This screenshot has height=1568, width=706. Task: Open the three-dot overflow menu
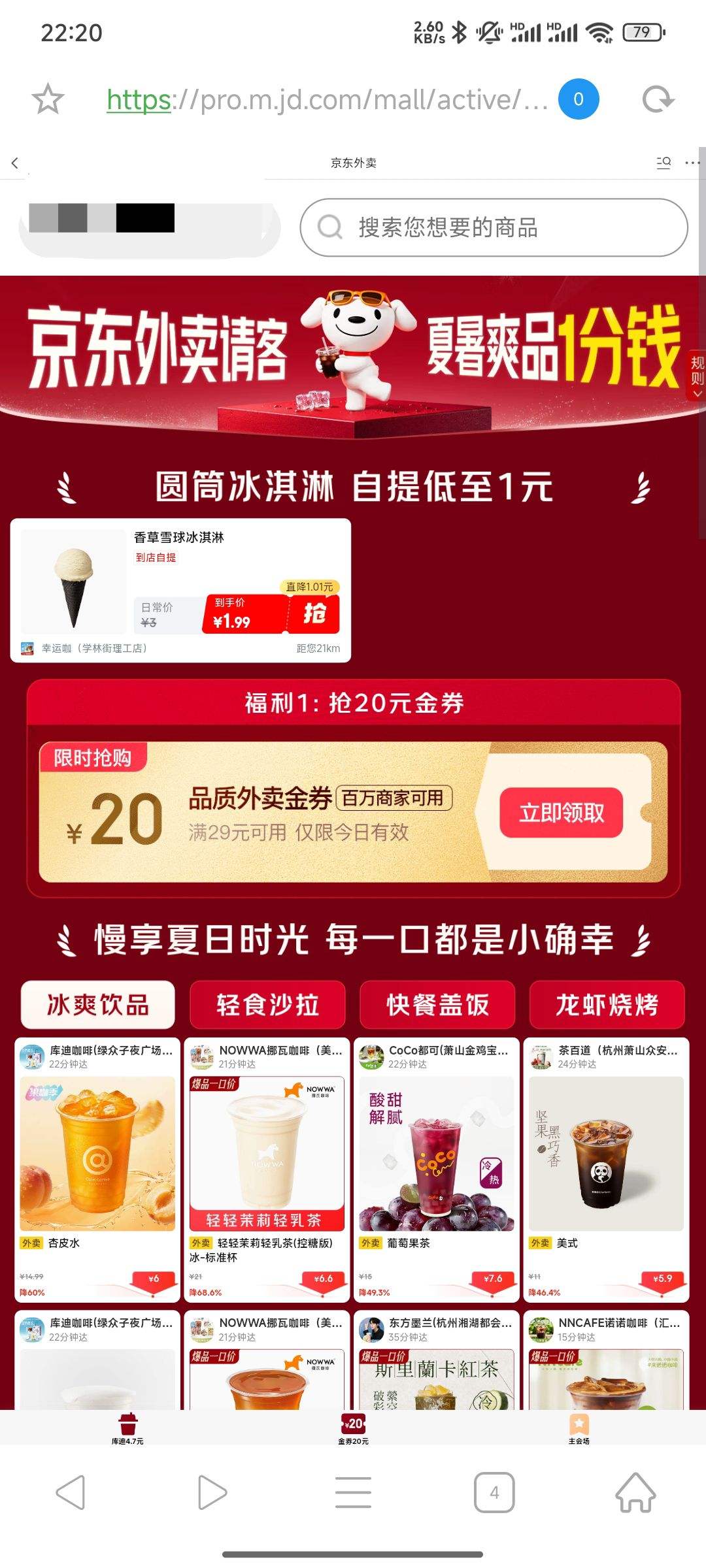[692, 163]
